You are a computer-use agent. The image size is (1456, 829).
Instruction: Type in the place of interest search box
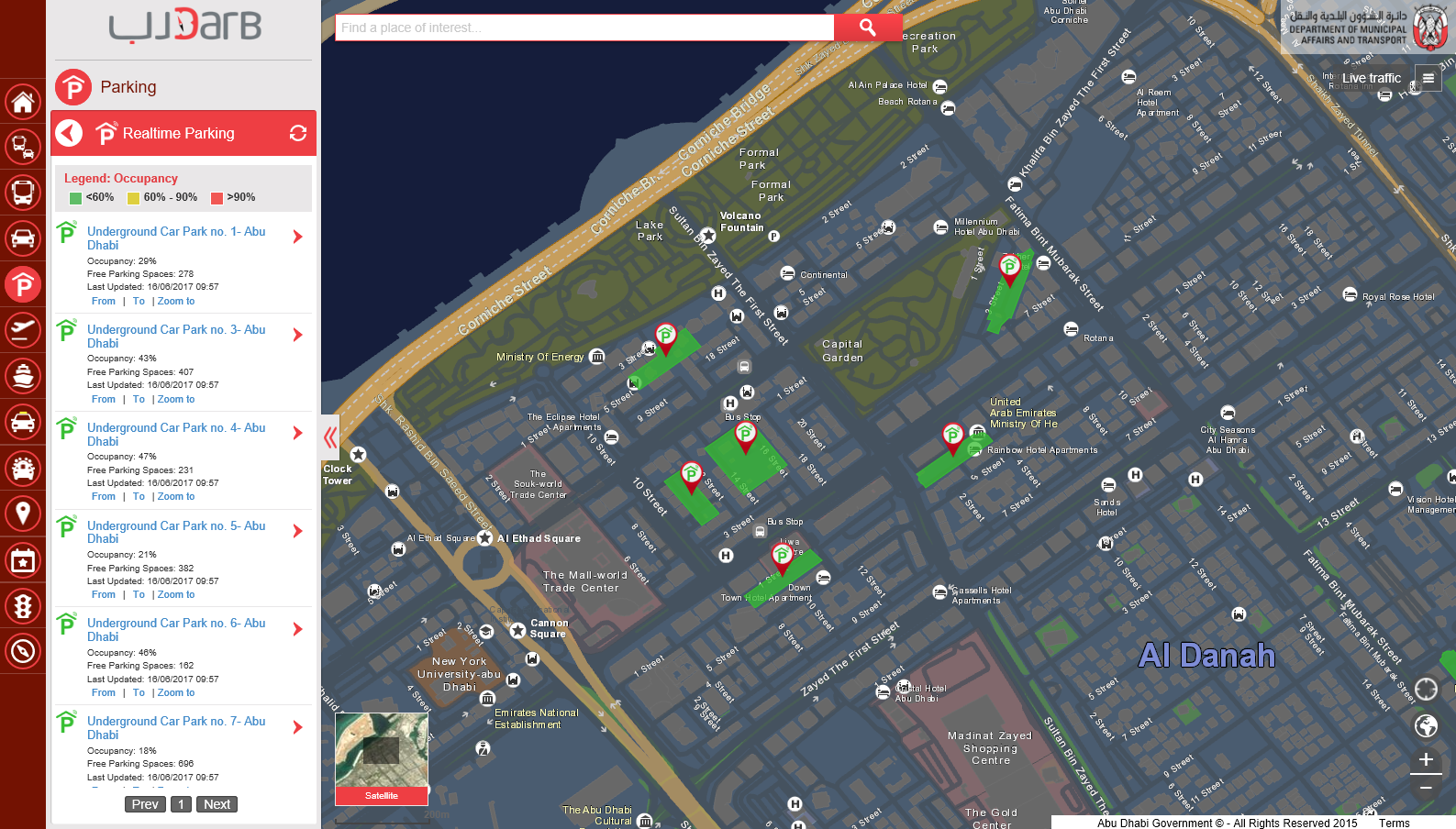(x=584, y=28)
